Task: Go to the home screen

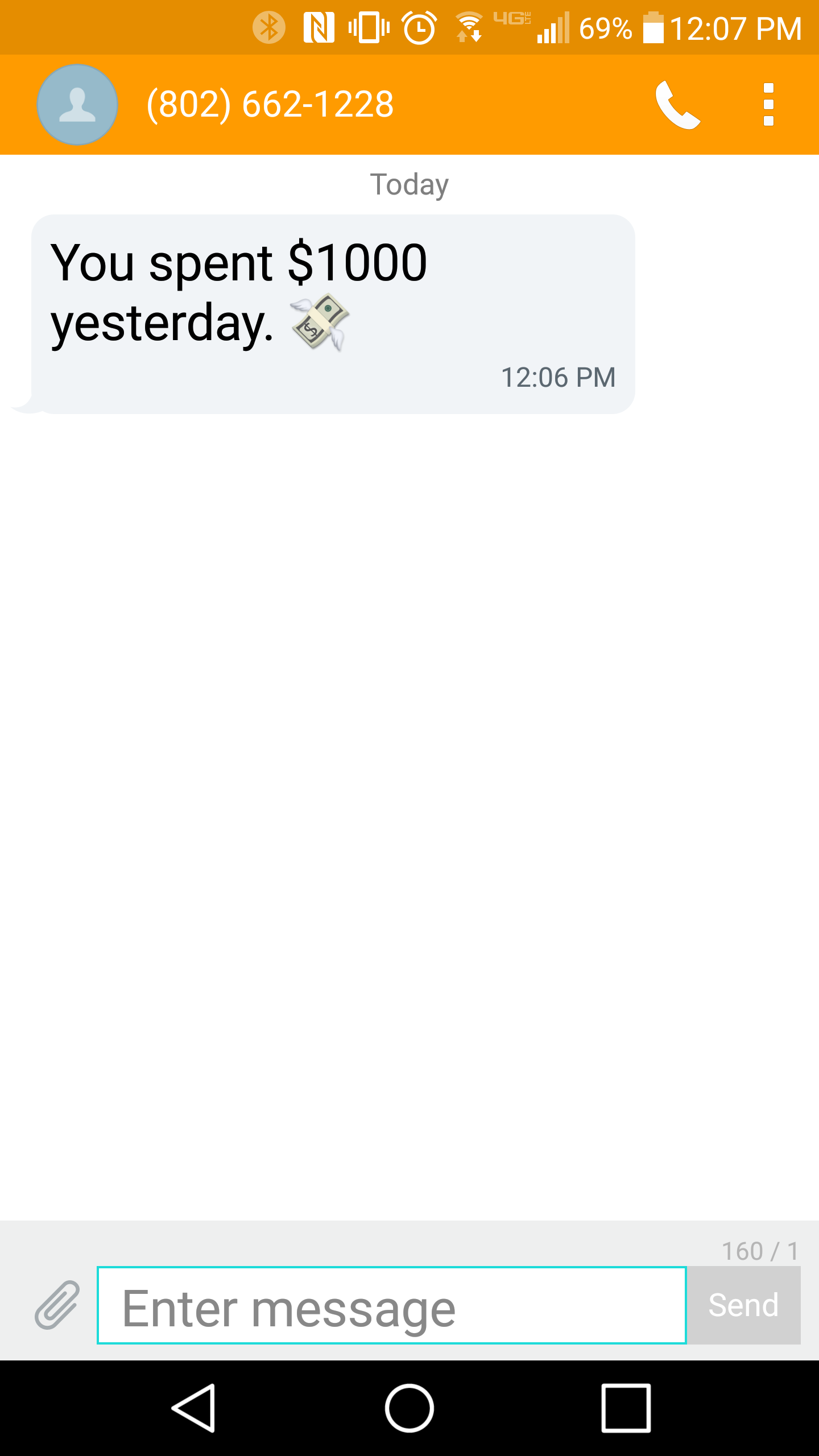Action: point(409,1408)
